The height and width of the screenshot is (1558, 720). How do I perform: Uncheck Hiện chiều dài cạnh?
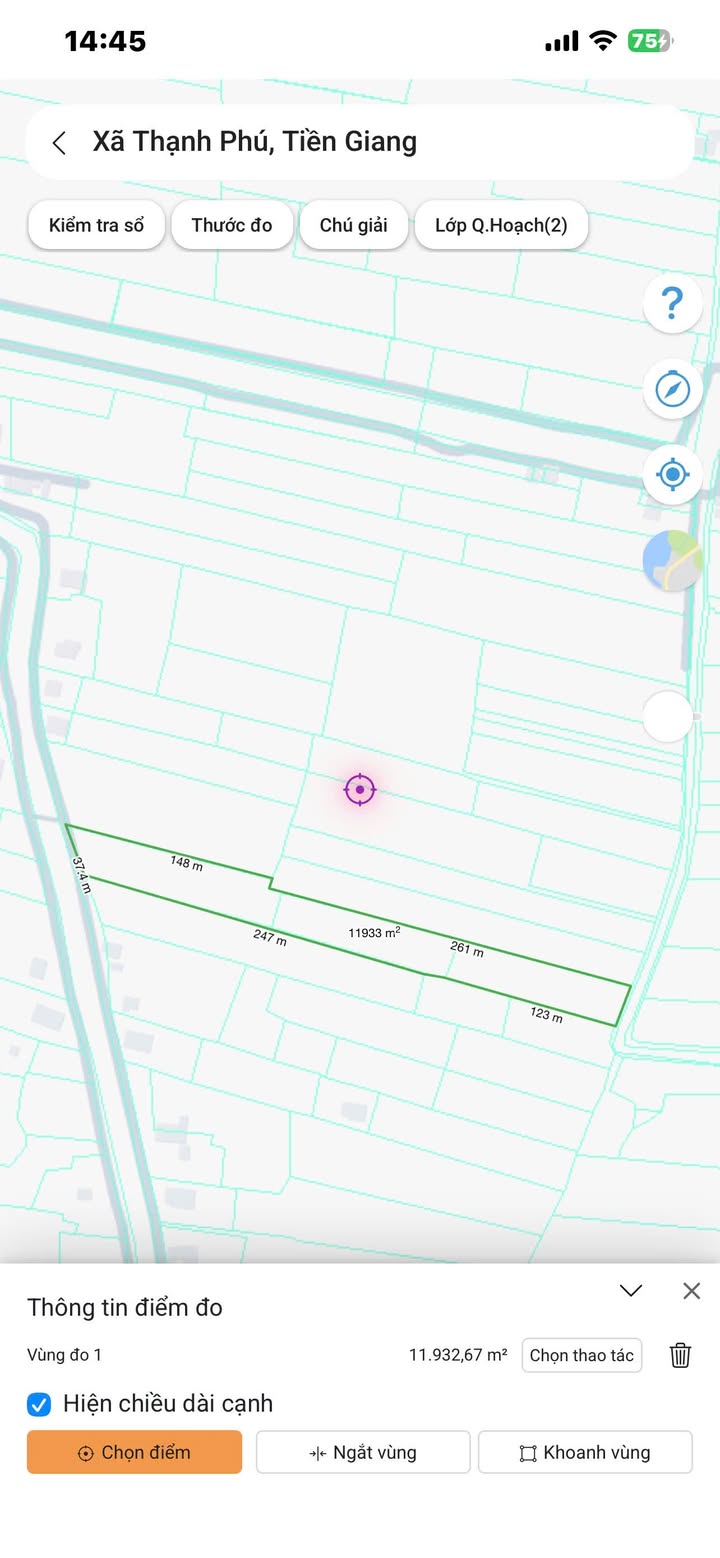coord(39,1404)
